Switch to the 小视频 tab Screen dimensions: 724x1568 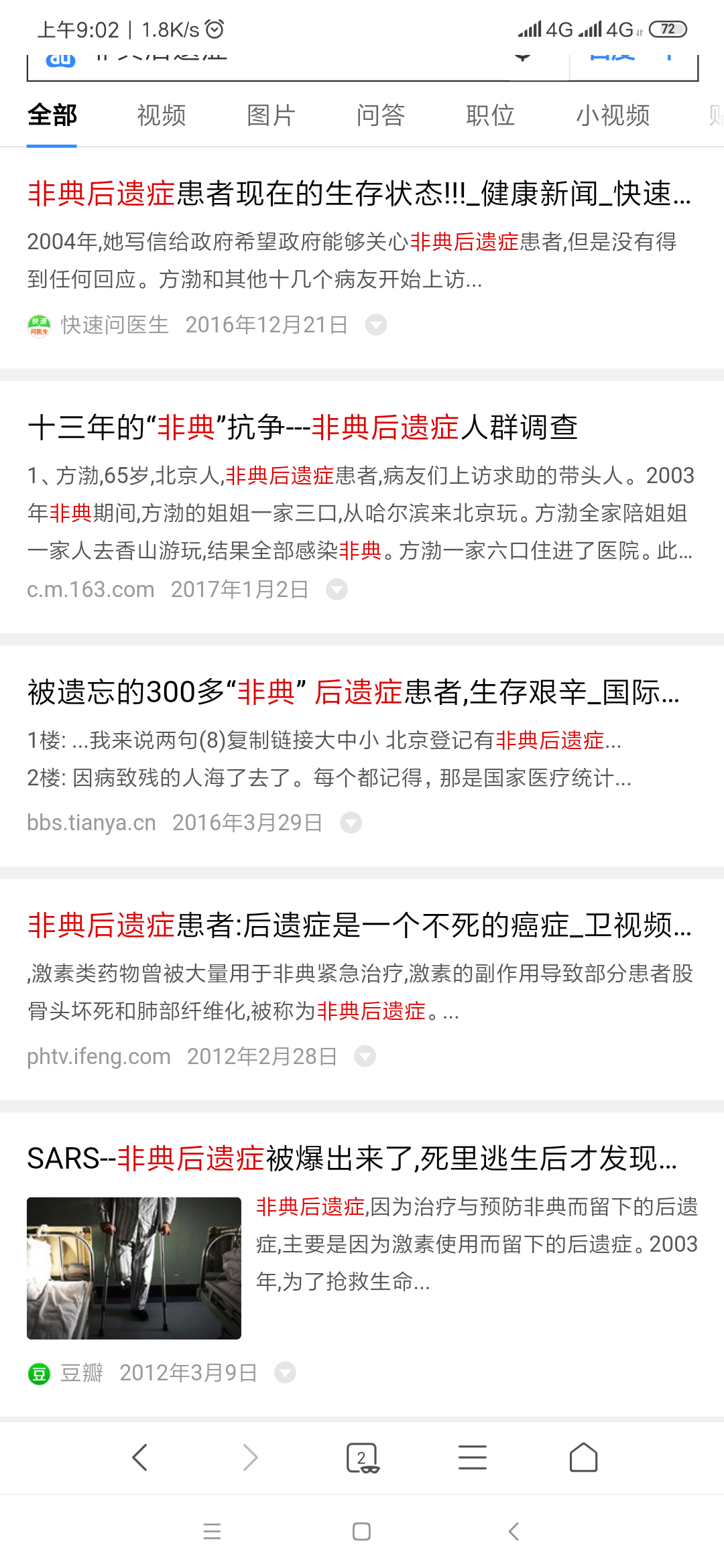(x=613, y=115)
